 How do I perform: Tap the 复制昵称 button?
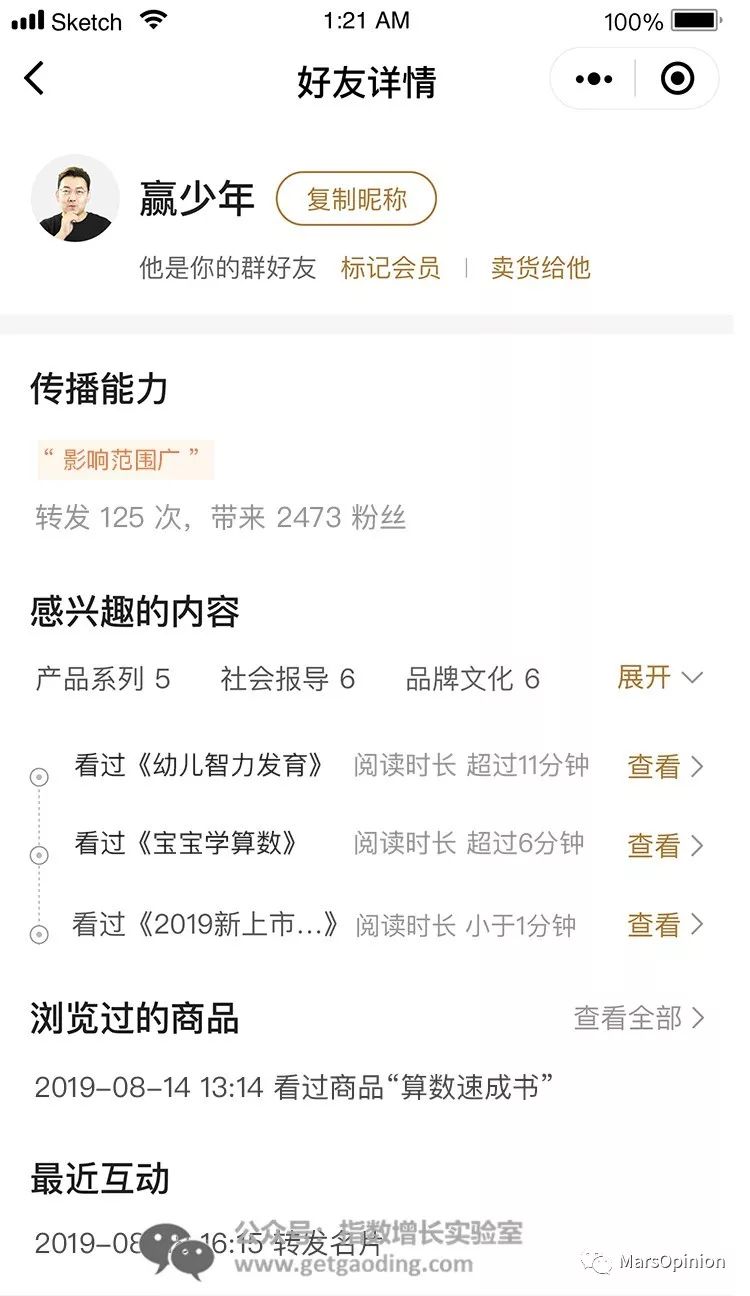coord(356,199)
